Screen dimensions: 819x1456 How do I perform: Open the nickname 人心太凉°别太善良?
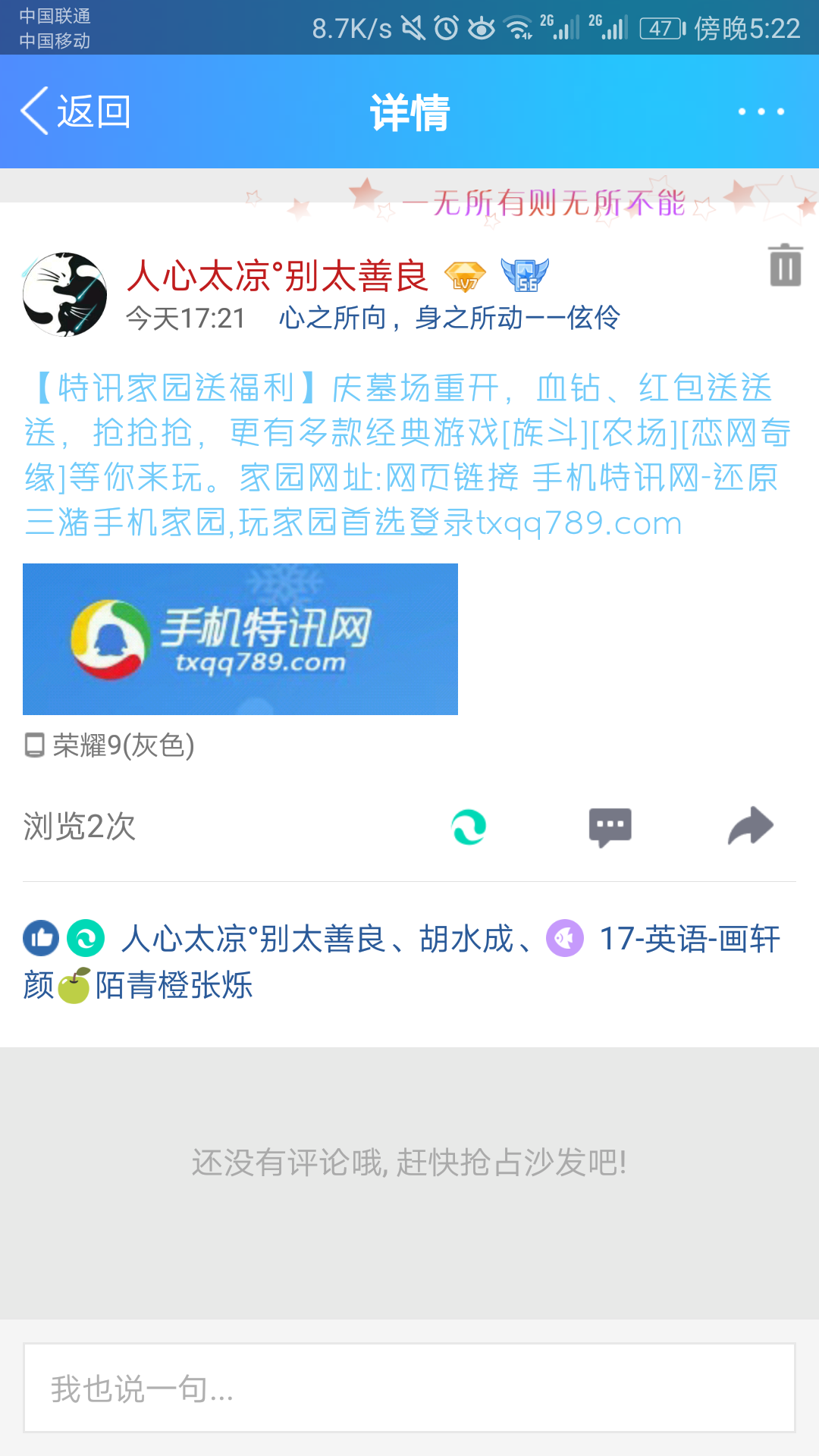pos(278,275)
